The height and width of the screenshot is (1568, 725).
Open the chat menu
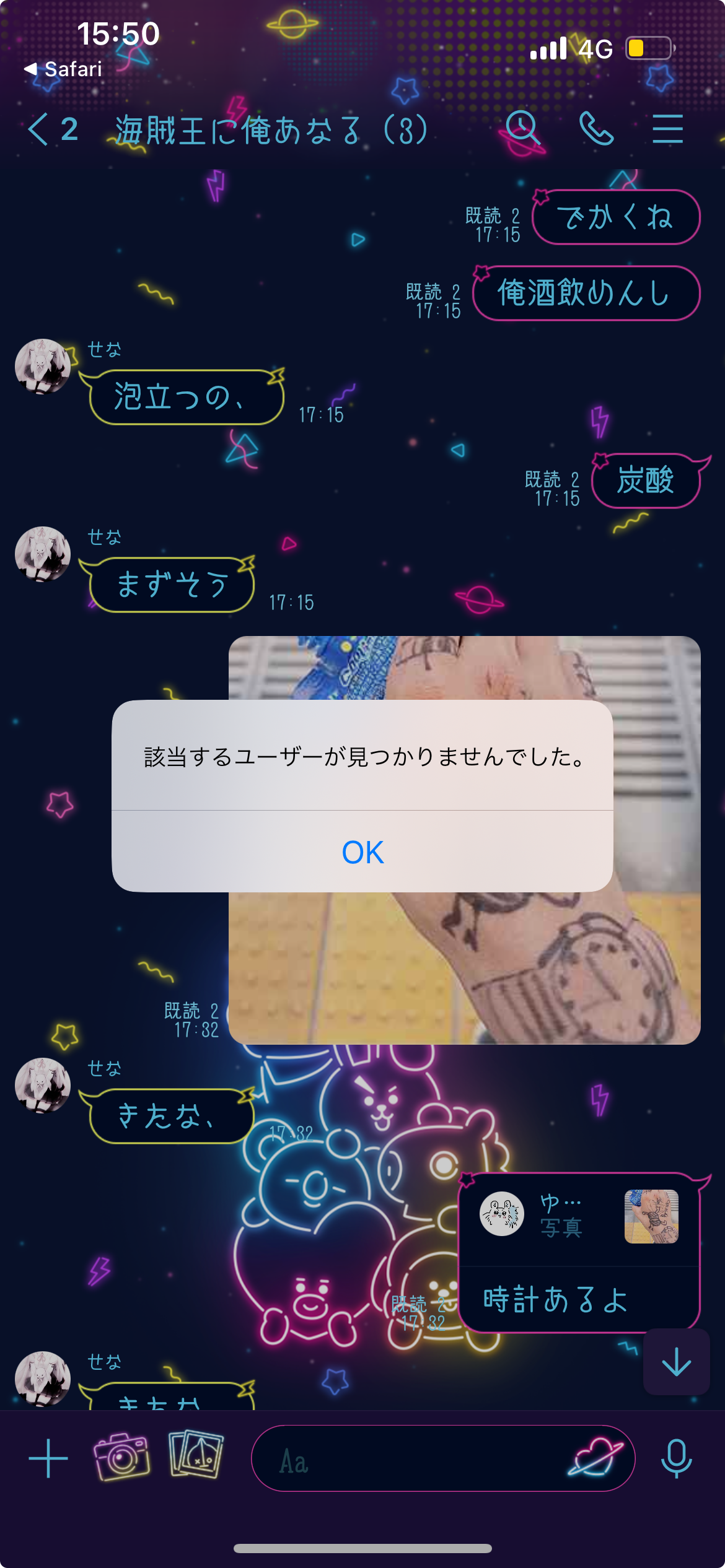[x=667, y=129]
